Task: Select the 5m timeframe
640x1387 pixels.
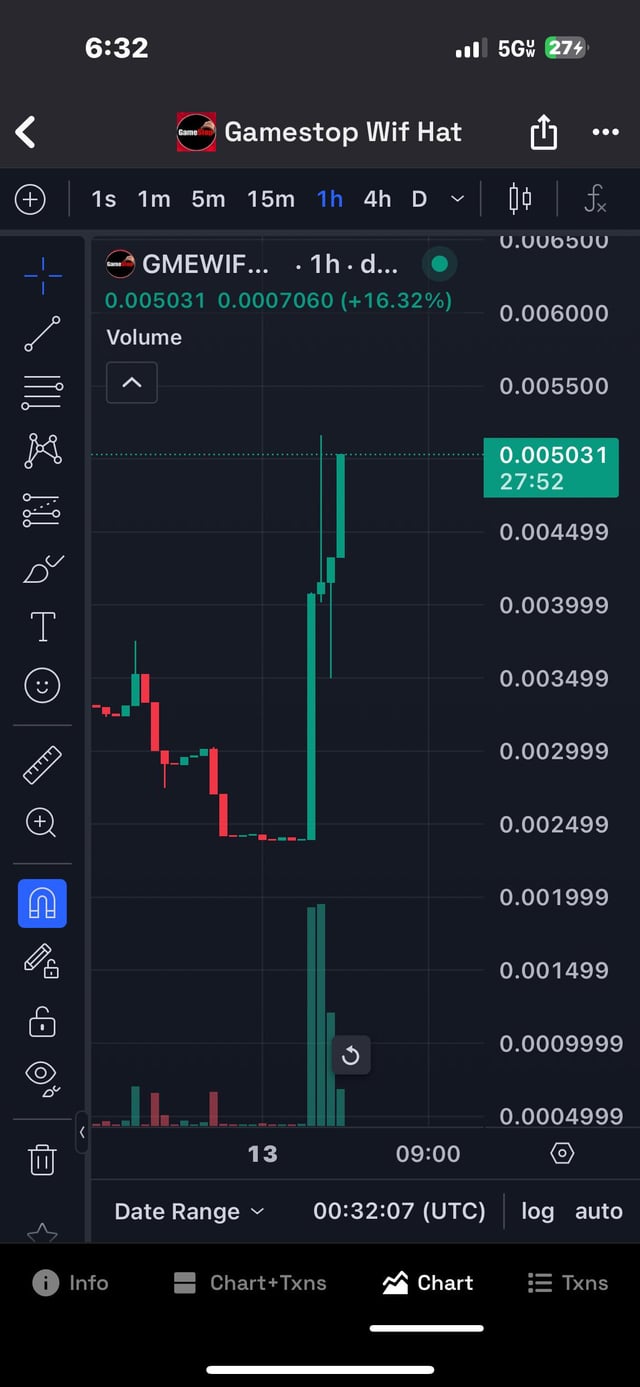Action: [x=208, y=199]
